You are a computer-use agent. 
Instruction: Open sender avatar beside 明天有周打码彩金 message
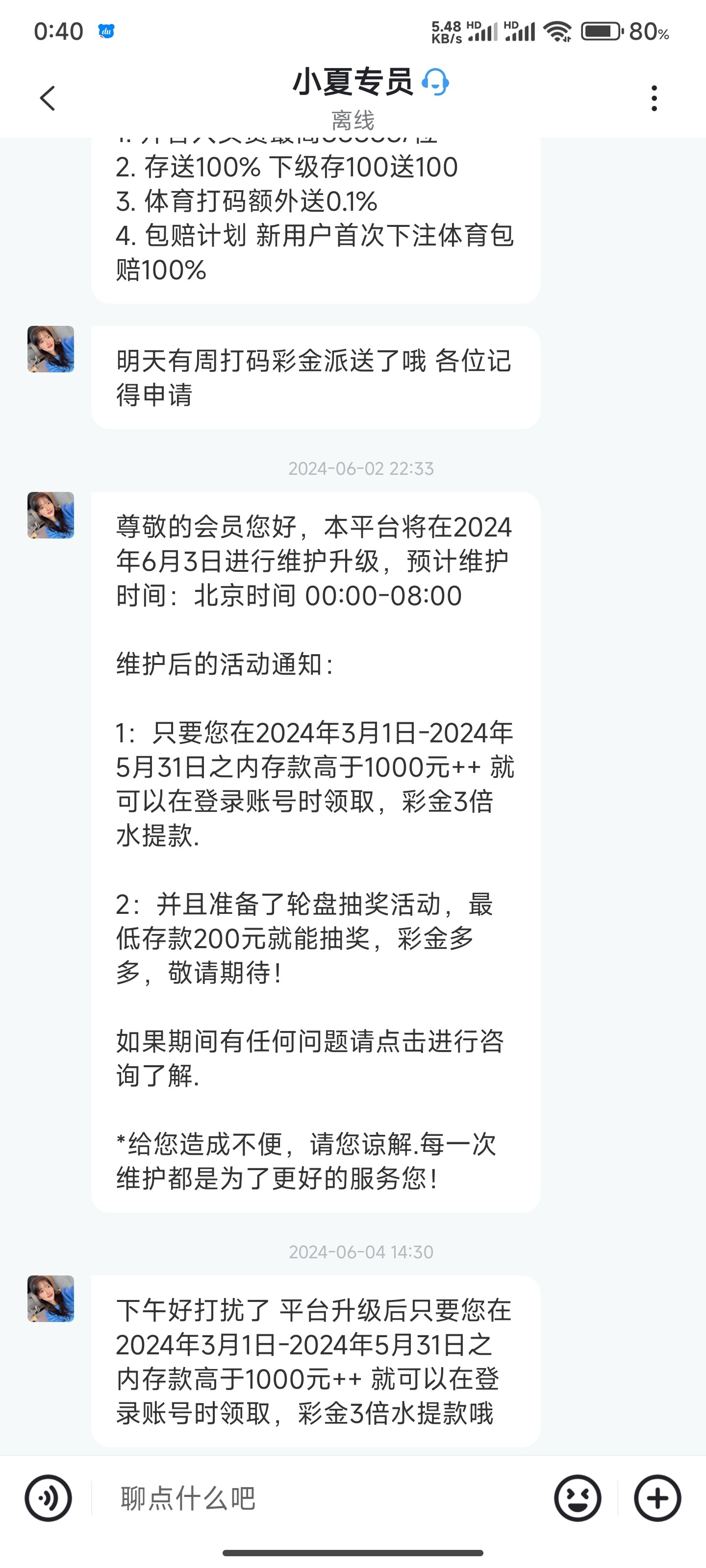[x=50, y=349]
